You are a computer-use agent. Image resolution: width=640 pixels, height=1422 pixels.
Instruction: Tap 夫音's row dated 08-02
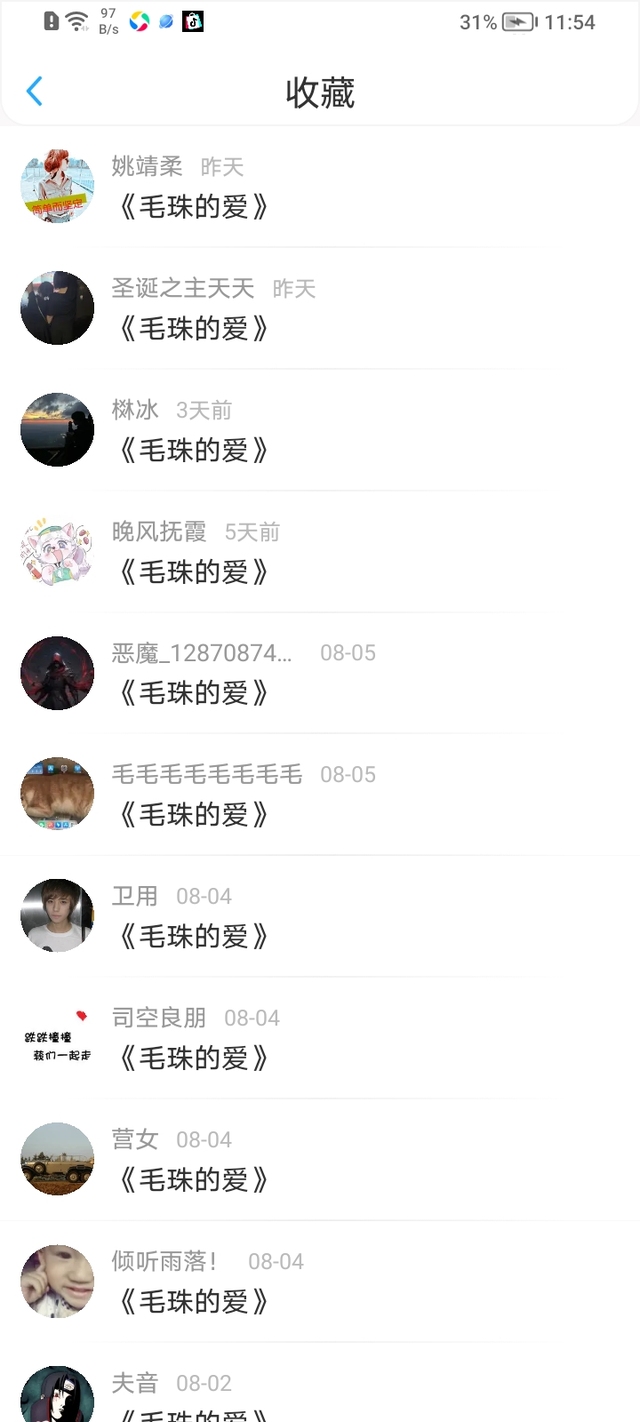click(x=320, y=1397)
